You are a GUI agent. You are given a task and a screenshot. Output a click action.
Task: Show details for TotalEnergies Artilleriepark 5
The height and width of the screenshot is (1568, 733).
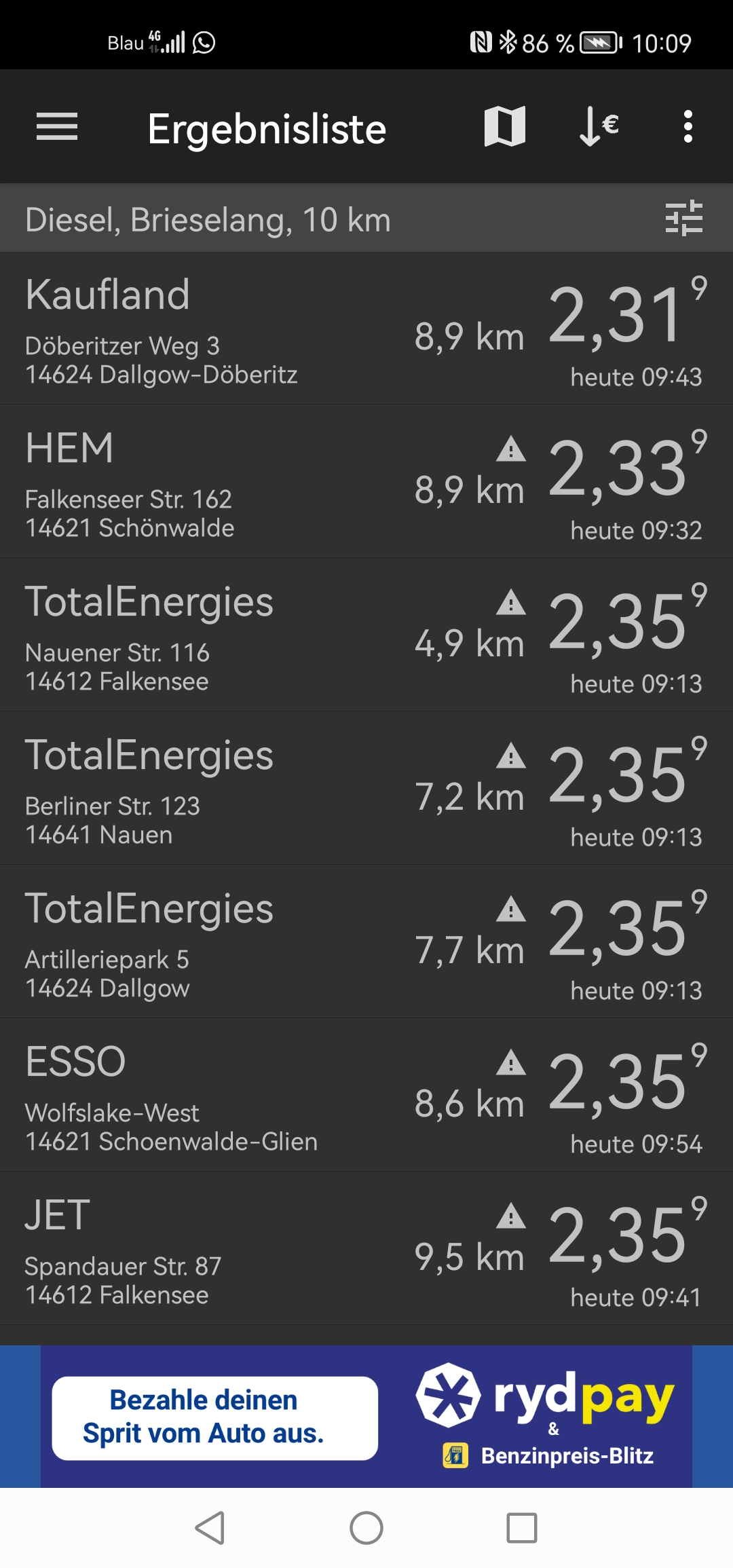tap(366, 942)
